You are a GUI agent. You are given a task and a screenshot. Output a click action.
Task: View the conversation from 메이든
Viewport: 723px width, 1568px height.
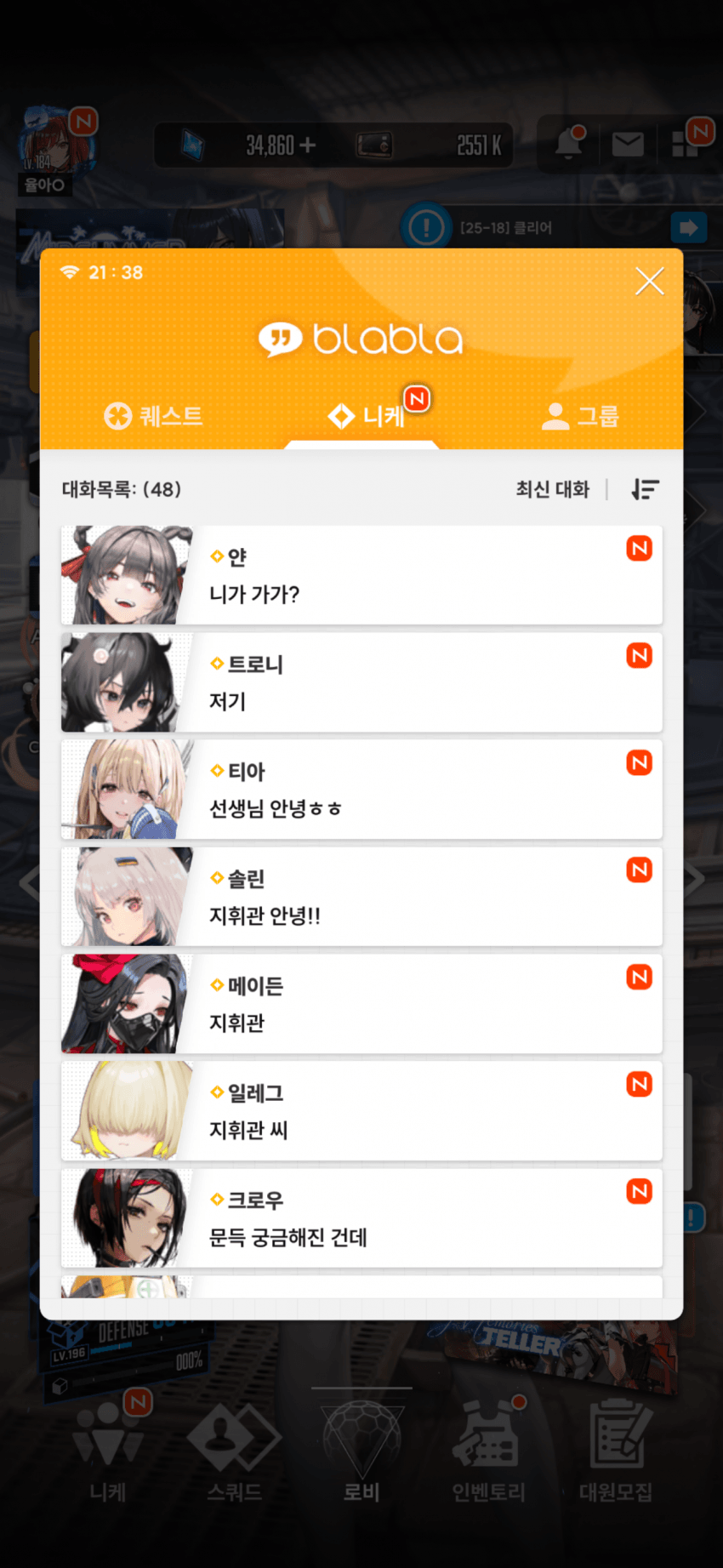click(361, 1004)
